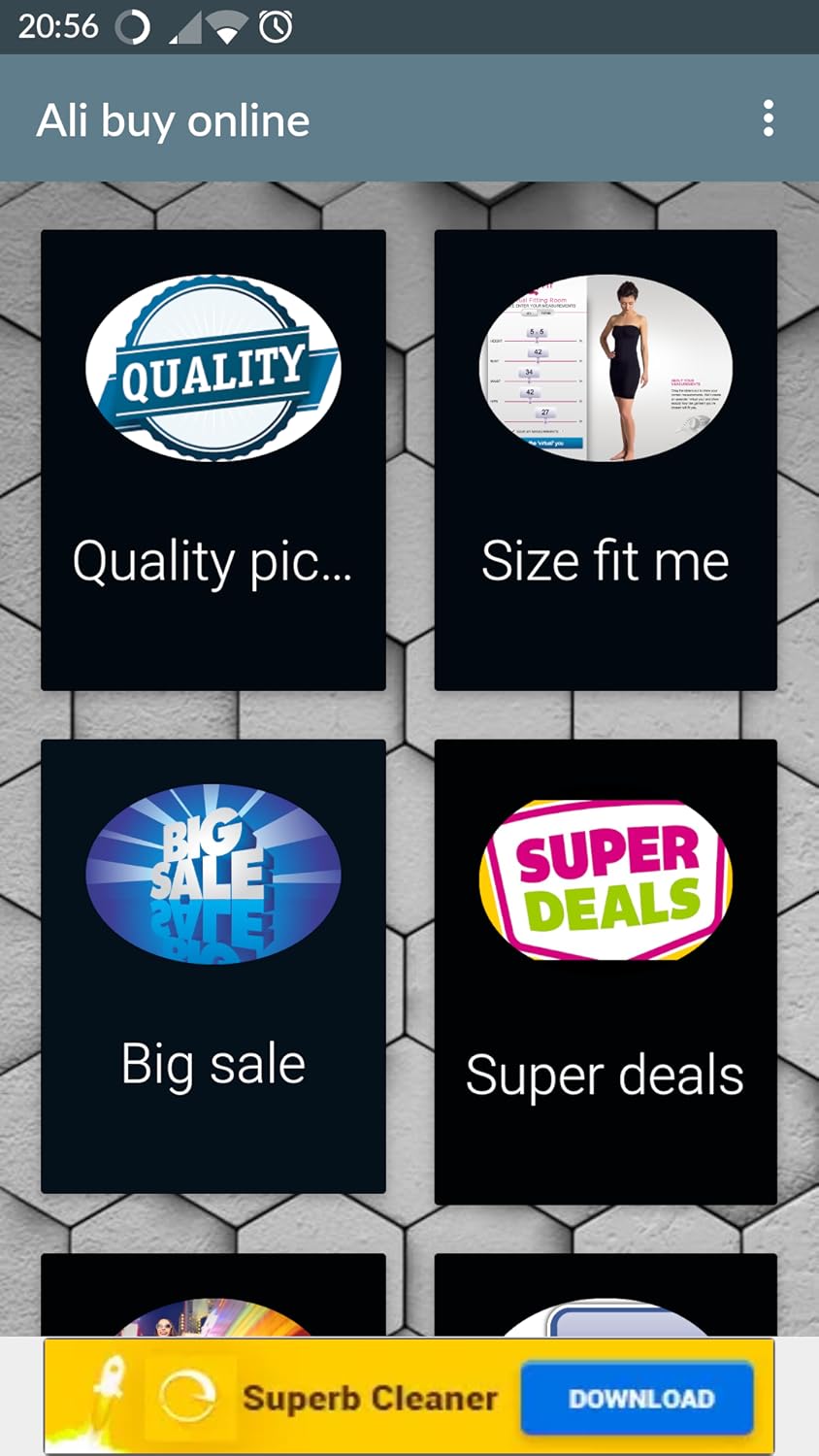
Task: Open the Quality pic... tile
Action: point(213,458)
